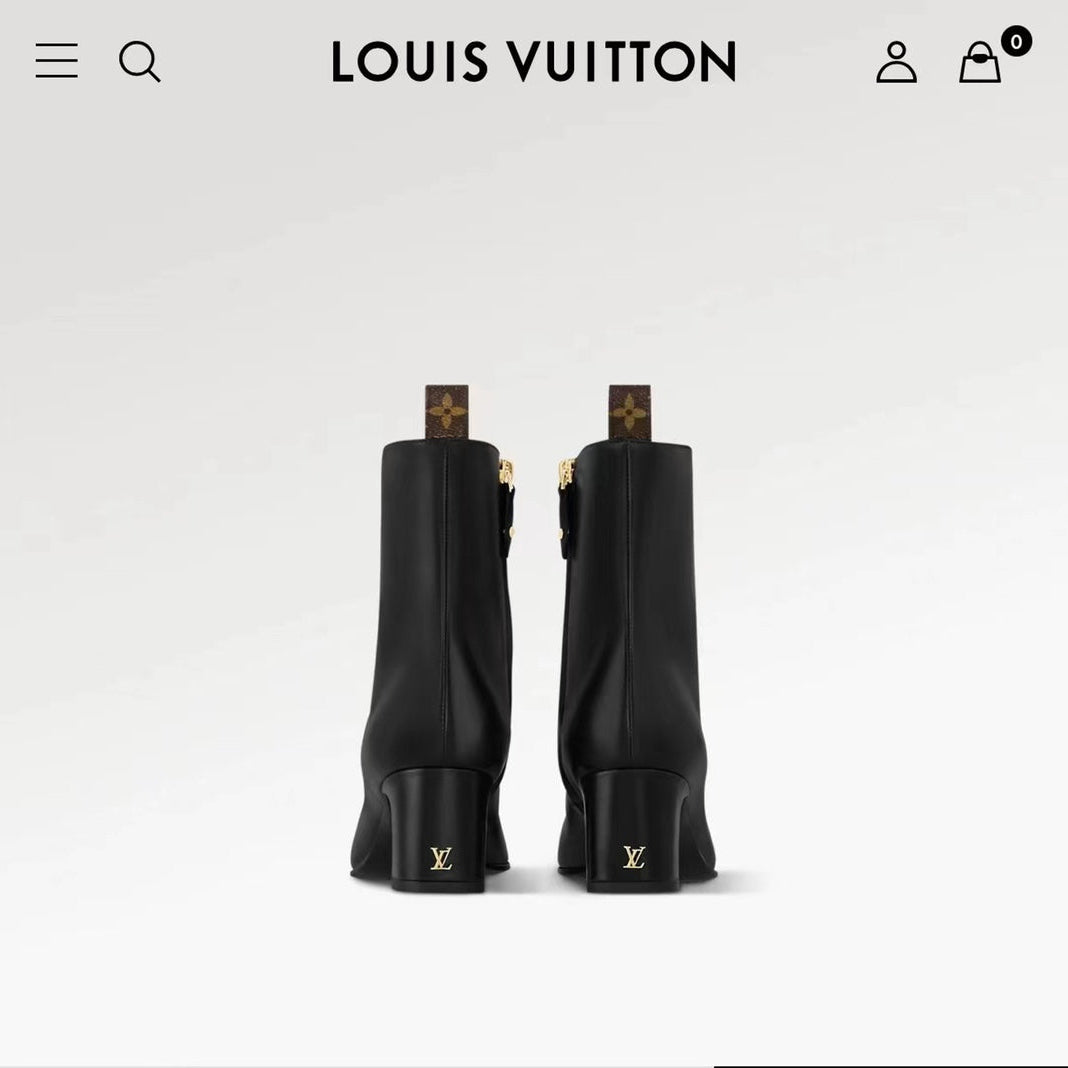Open the account profile icon
The height and width of the screenshot is (1068, 1068).
click(x=896, y=62)
